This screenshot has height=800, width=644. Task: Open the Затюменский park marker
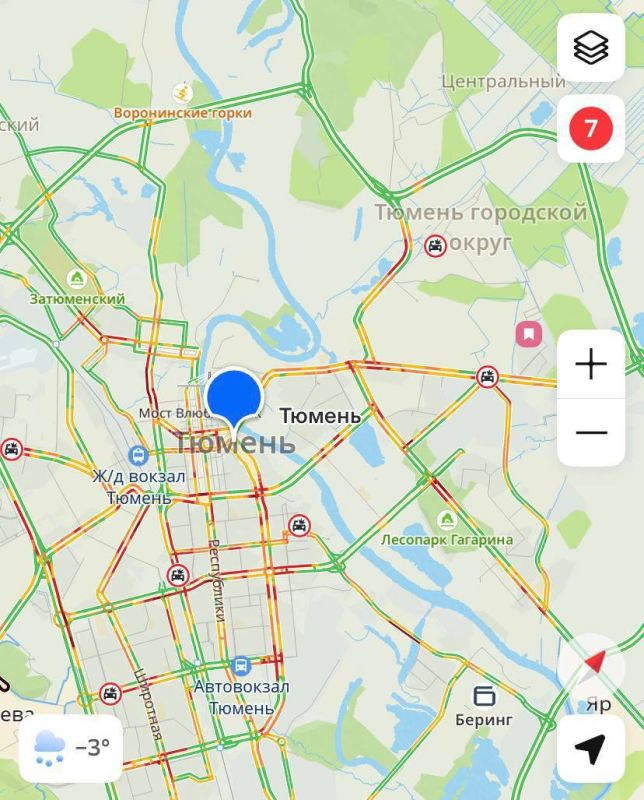click(x=77, y=278)
